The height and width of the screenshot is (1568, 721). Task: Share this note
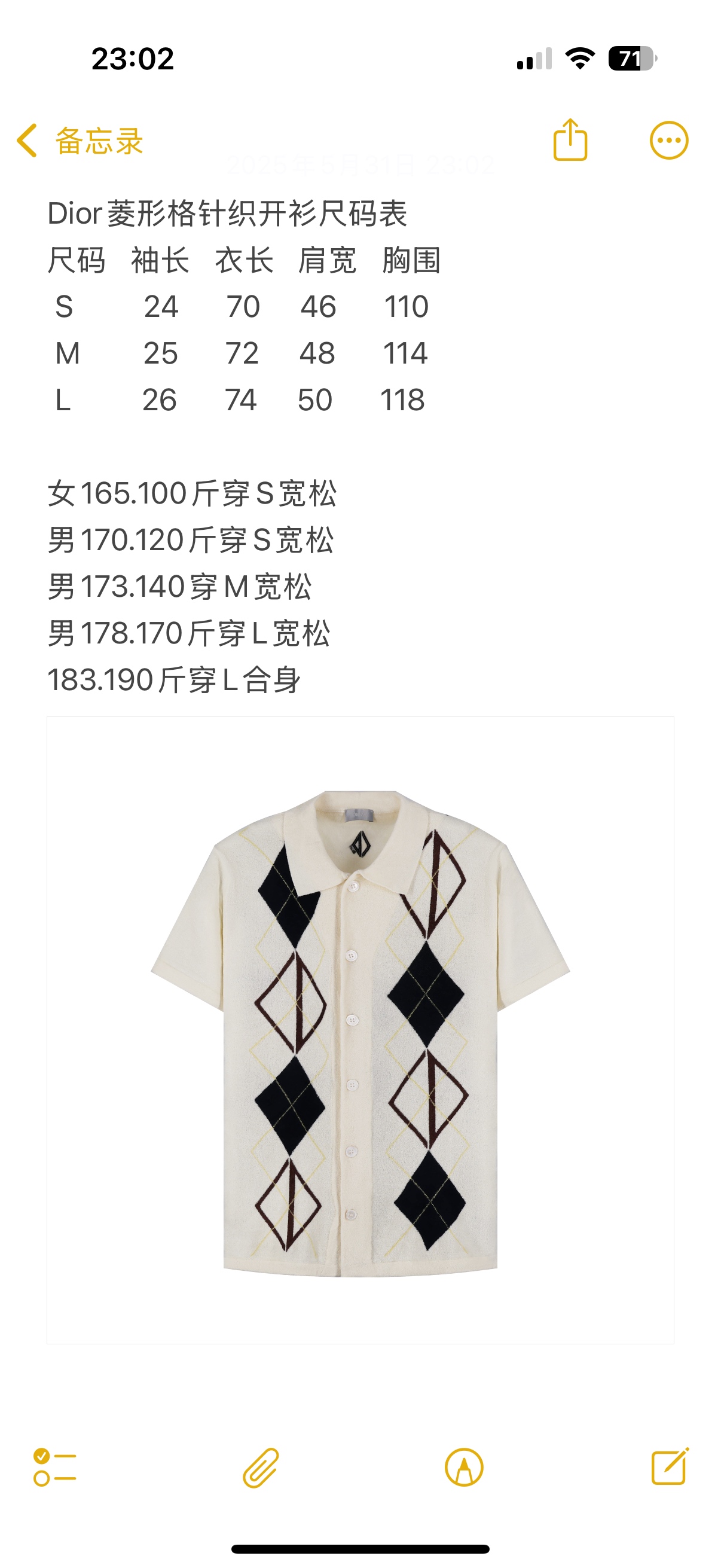pos(570,140)
